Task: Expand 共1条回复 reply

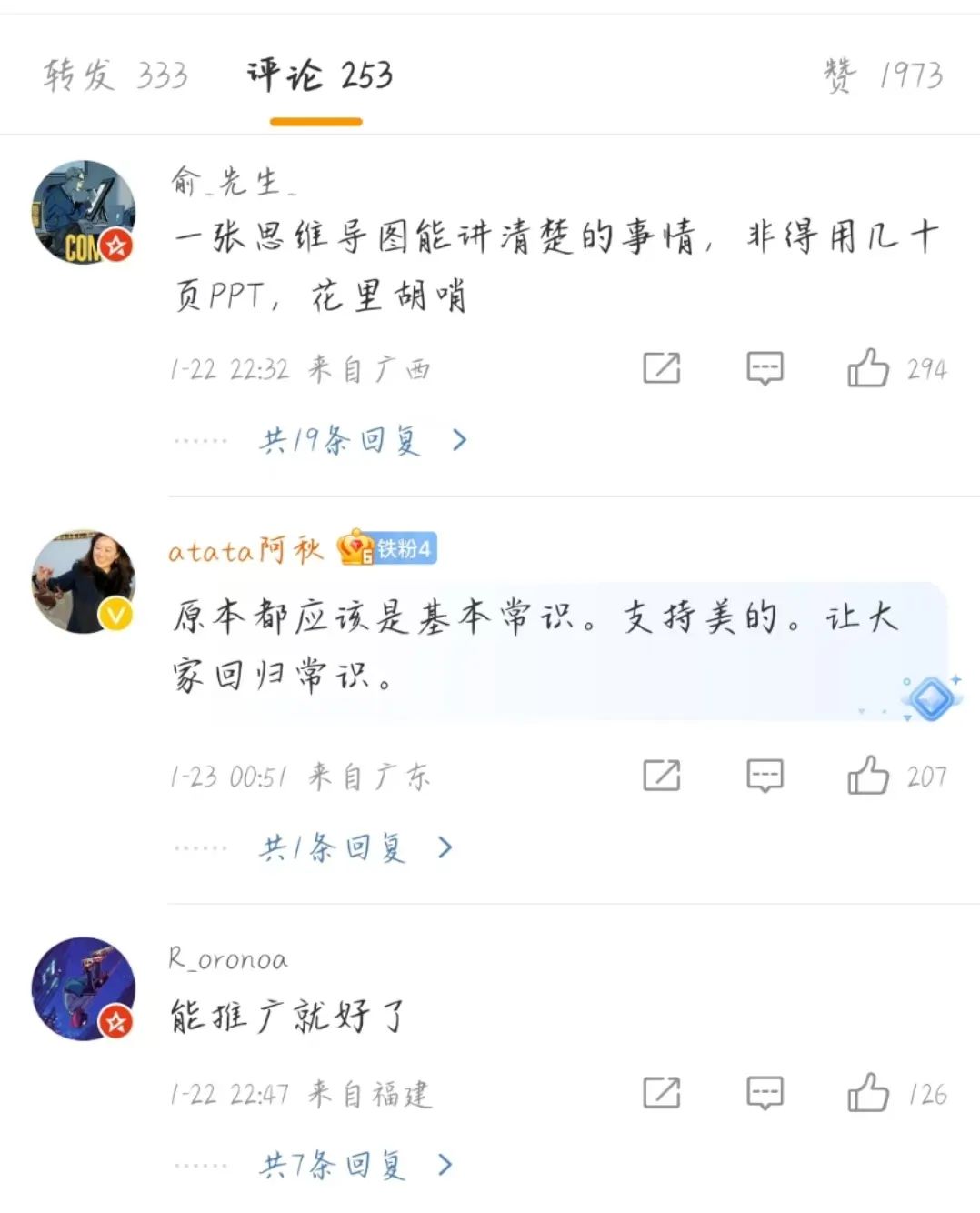Action: point(355,848)
